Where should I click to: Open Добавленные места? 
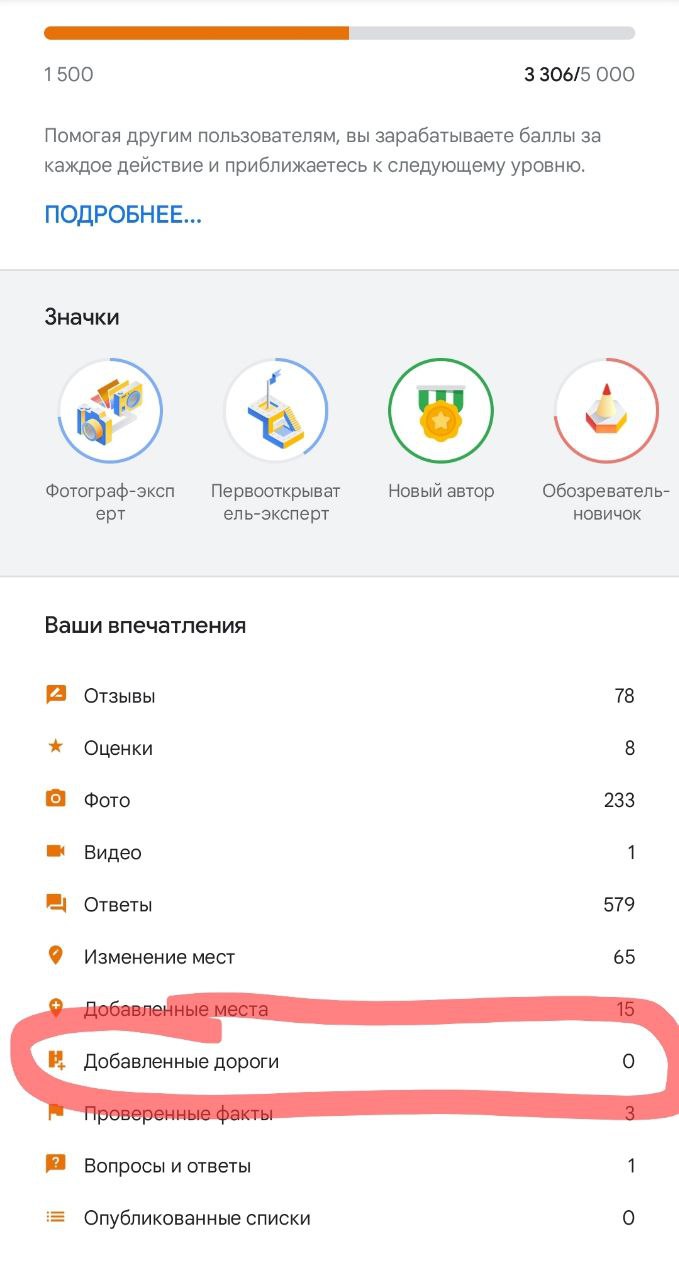point(340,1009)
